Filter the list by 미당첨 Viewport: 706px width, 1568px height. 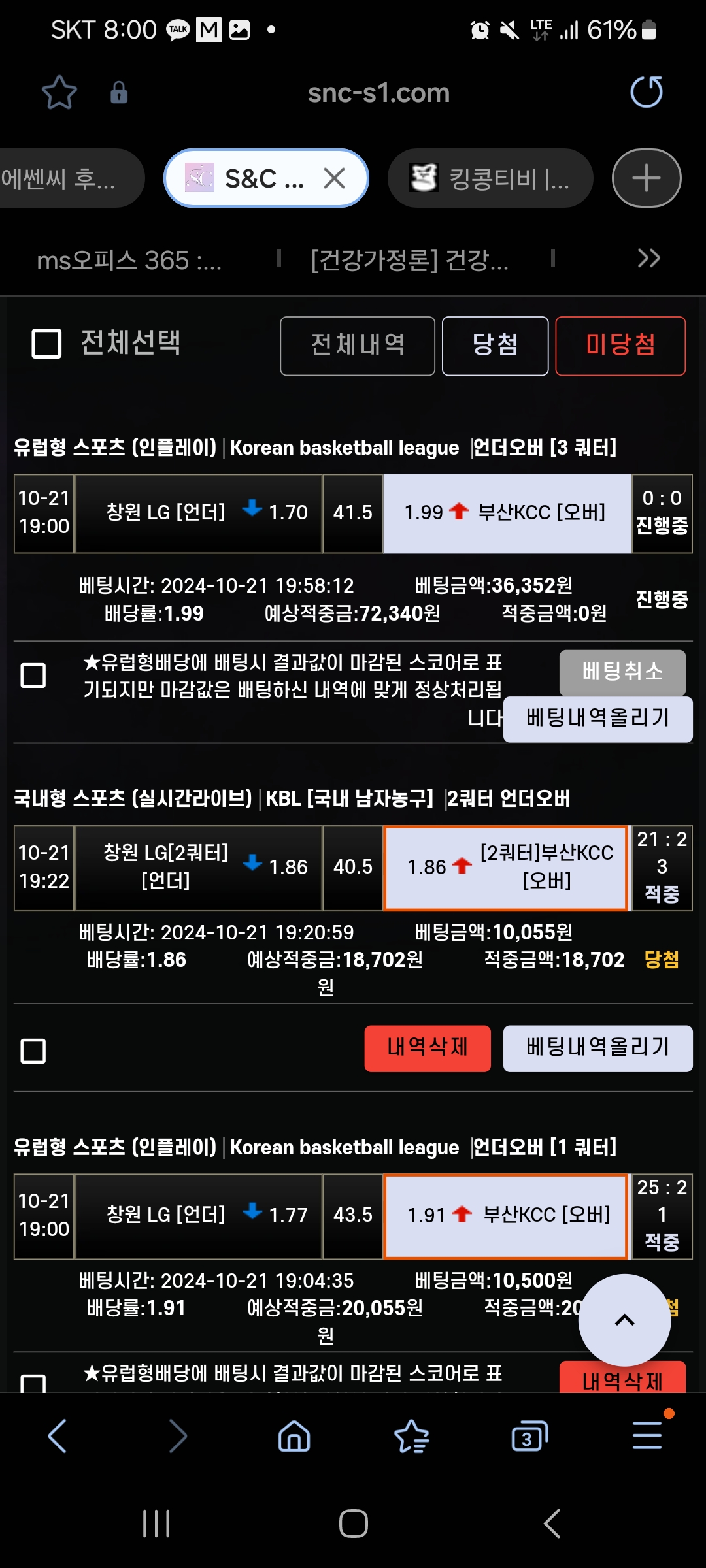pyautogui.click(x=620, y=346)
